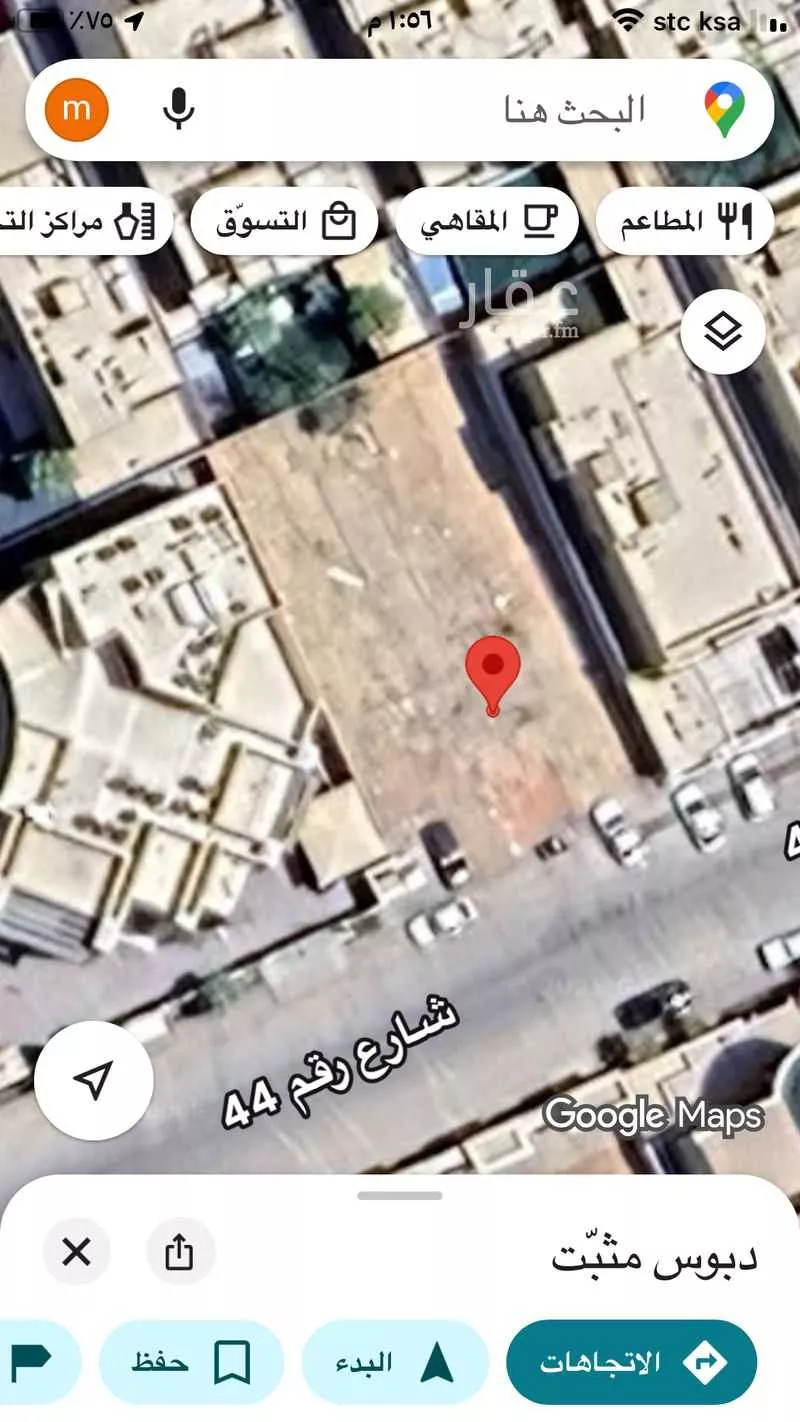Toggle the المطاعم restaurants filter
Screen dimensions: 800x1422
(x=684, y=220)
